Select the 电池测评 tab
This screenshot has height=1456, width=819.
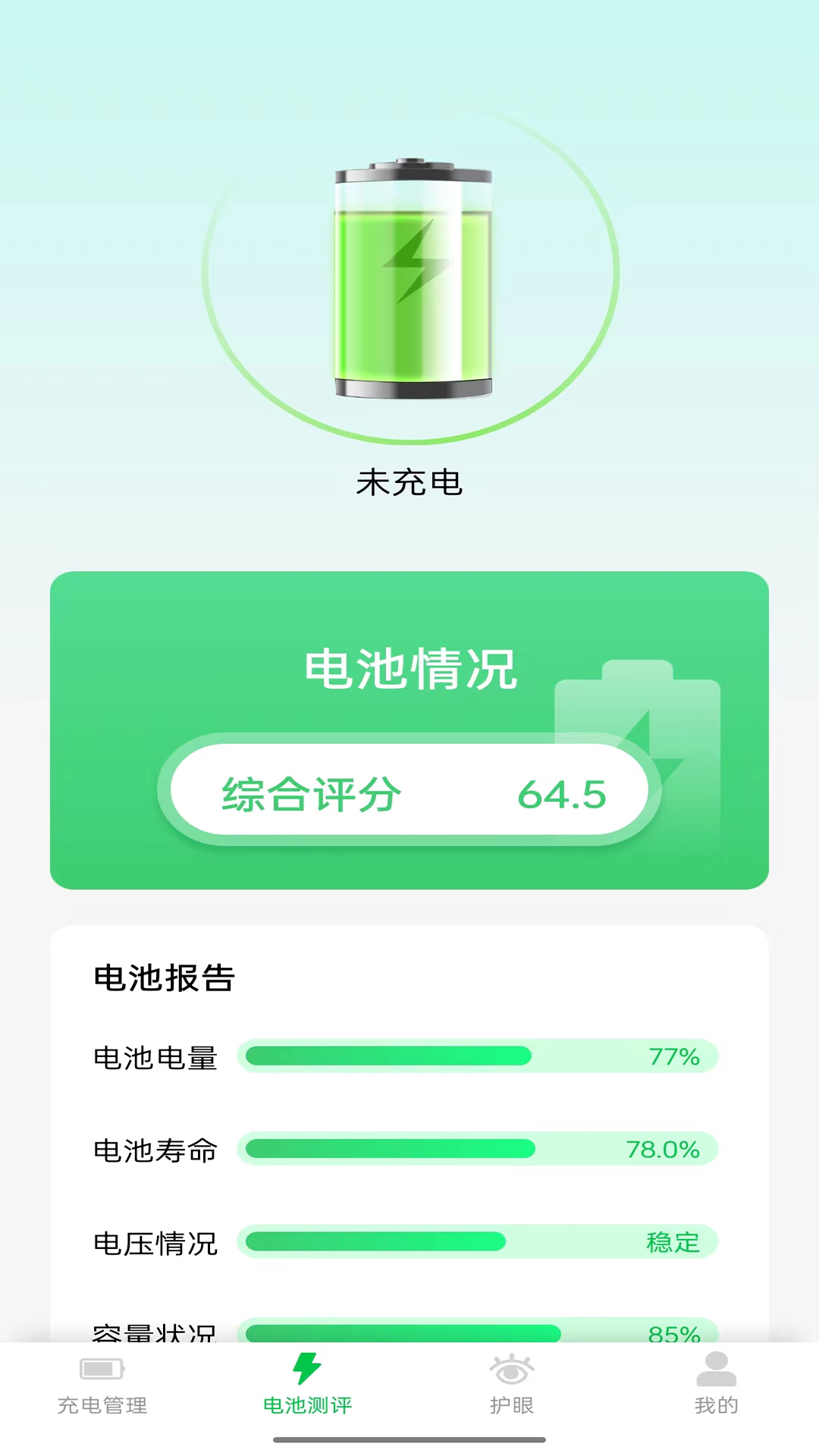[x=307, y=1384]
